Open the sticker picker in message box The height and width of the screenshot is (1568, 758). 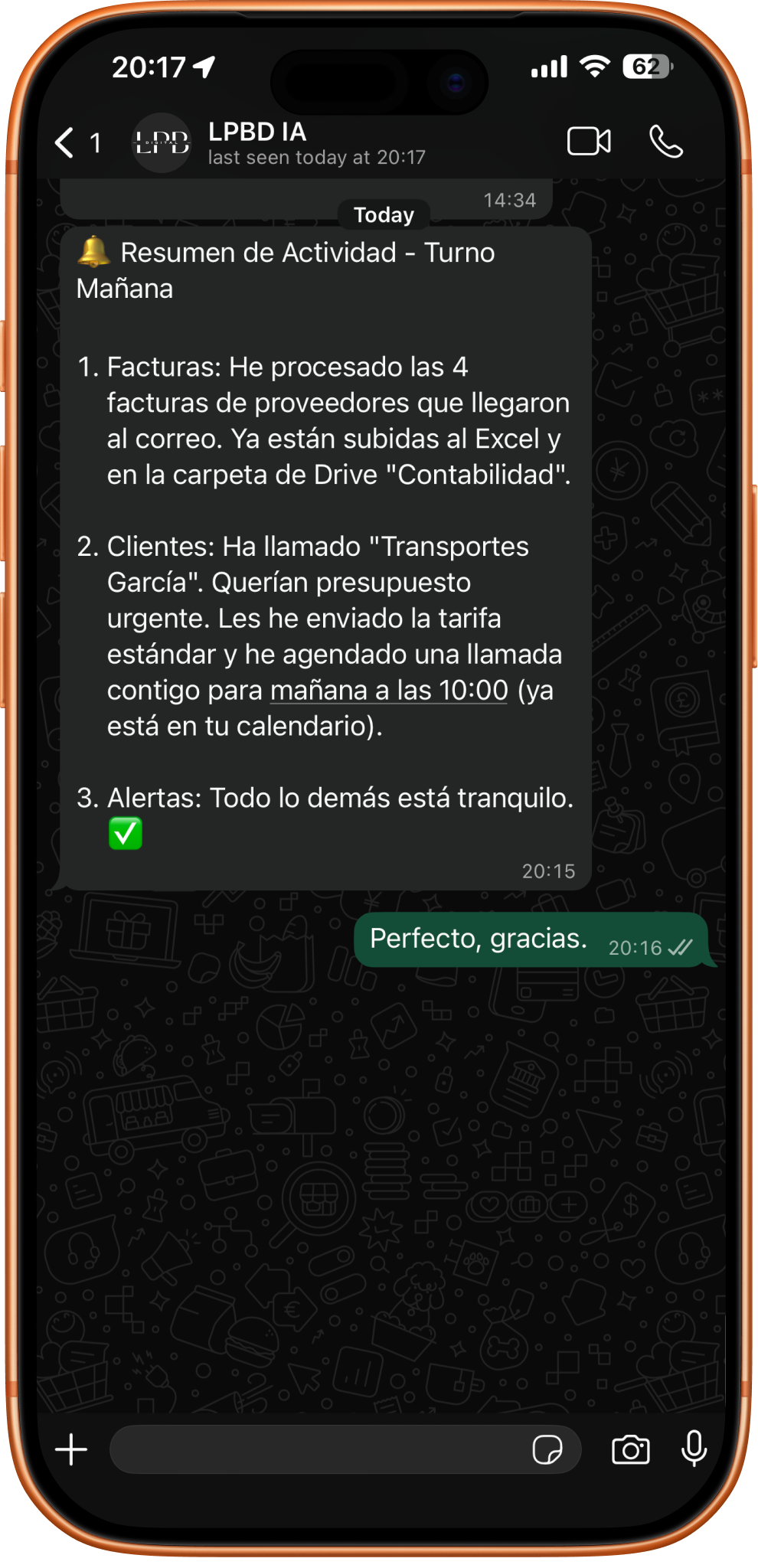click(x=547, y=1449)
